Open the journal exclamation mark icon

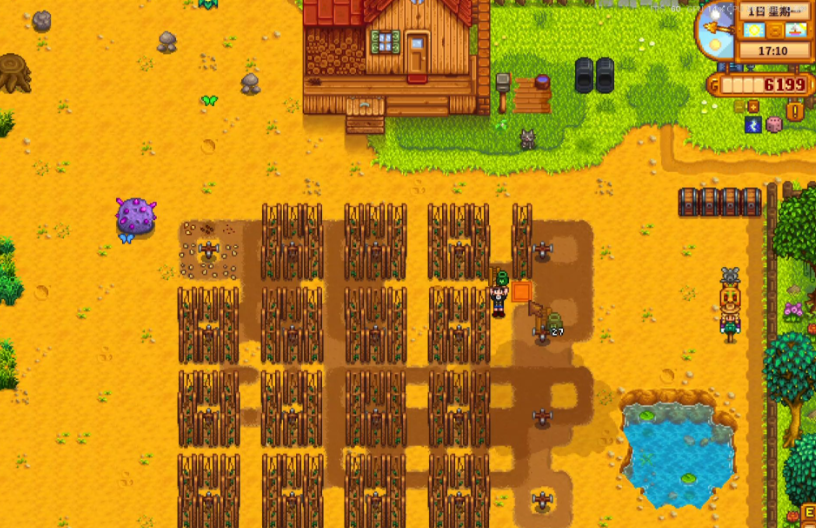coord(795,111)
